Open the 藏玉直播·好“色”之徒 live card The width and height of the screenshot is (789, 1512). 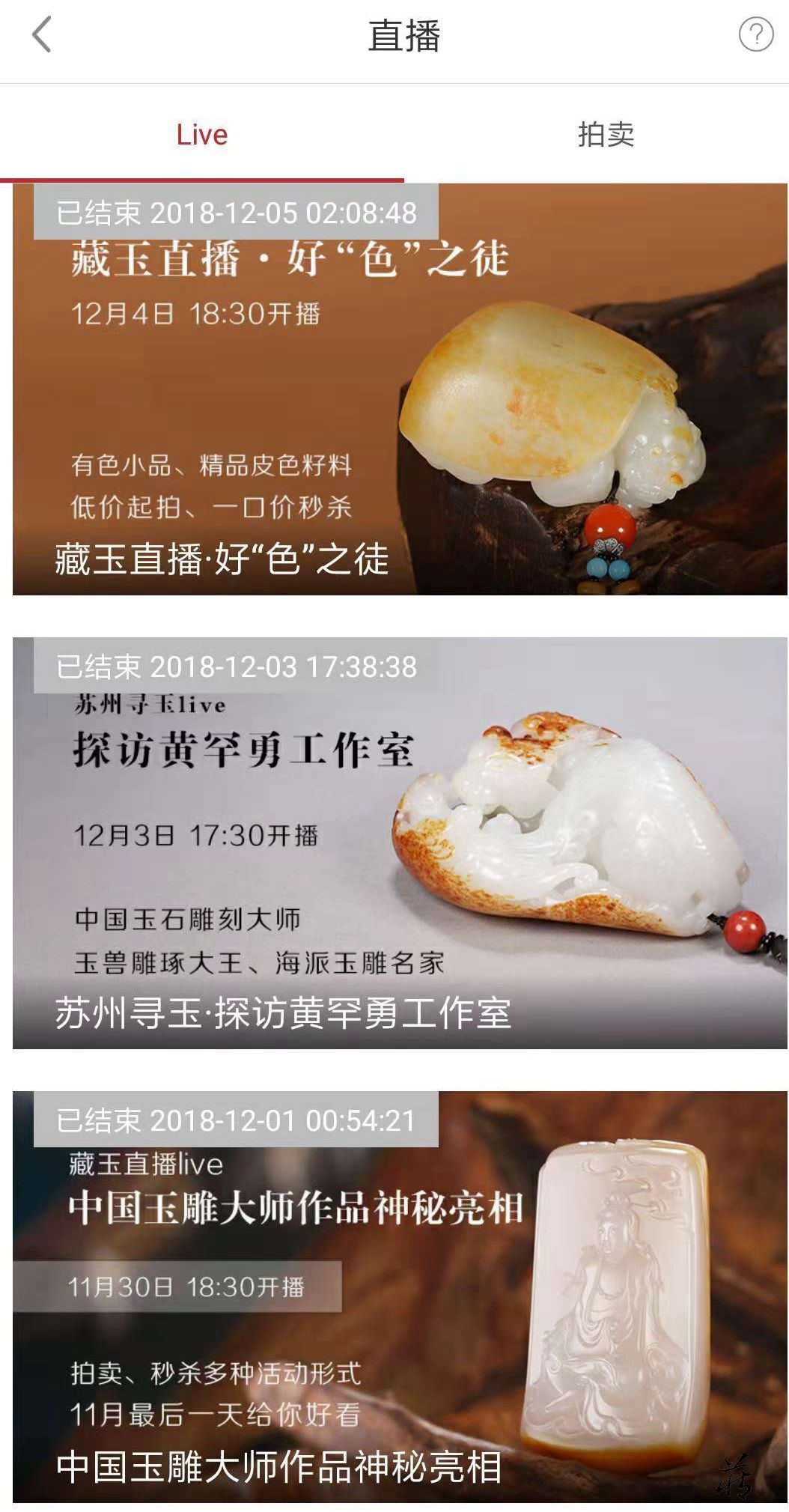click(x=400, y=389)
